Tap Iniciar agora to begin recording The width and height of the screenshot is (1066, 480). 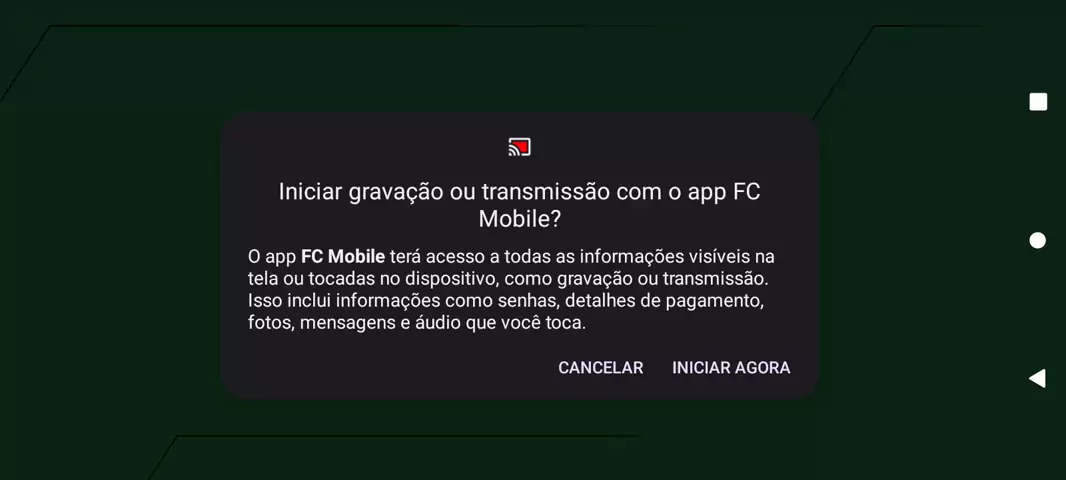(731, 368)
